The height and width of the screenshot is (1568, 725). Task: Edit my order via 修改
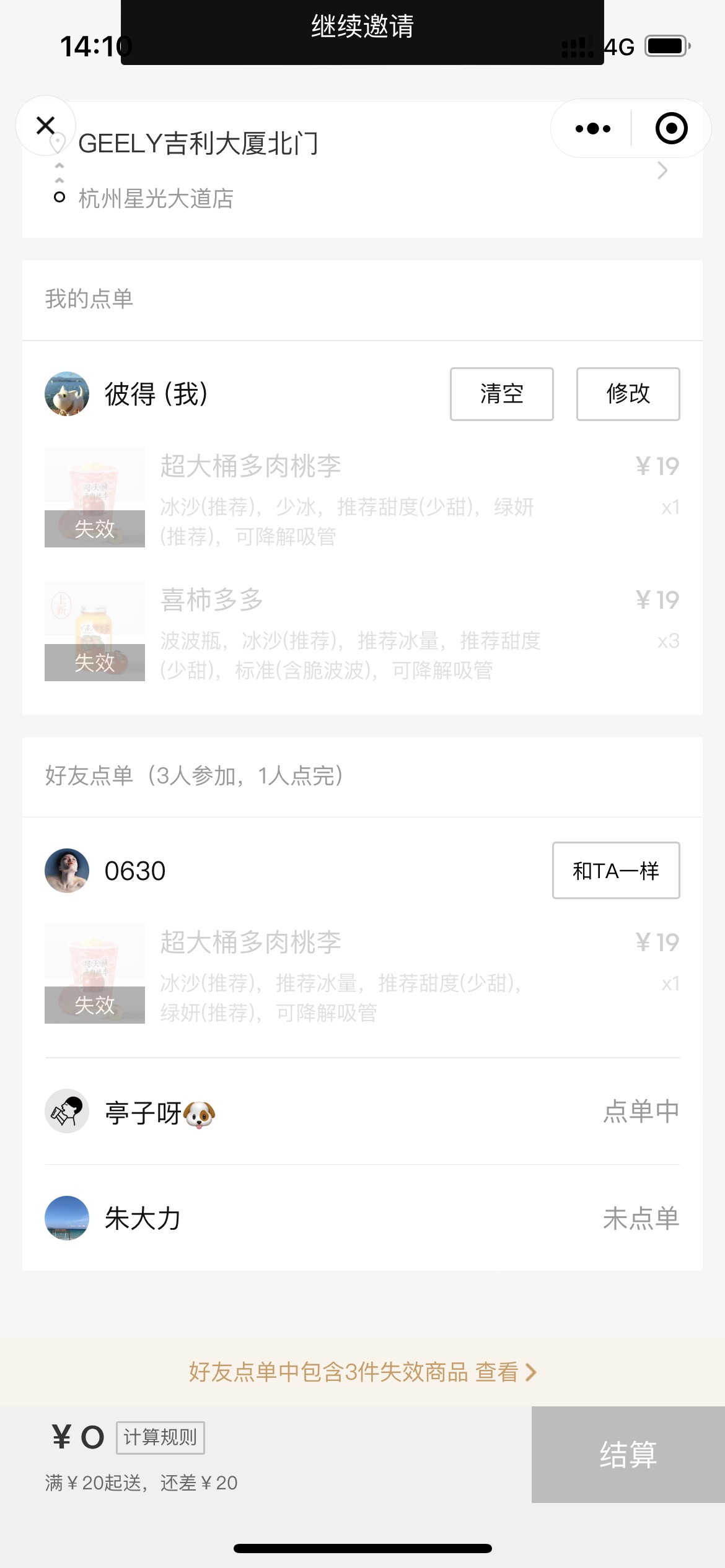tap(628, 394)
